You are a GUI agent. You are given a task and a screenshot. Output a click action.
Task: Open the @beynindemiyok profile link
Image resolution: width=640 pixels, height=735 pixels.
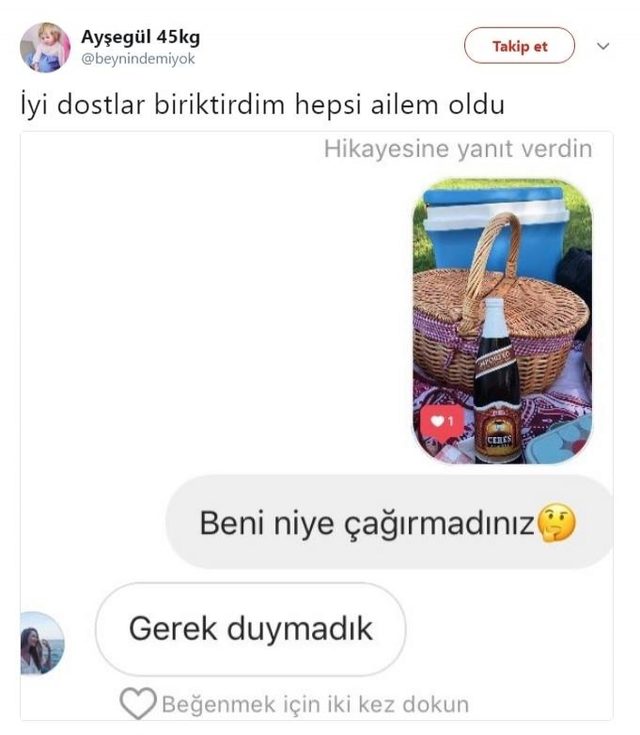coord(138,59)
